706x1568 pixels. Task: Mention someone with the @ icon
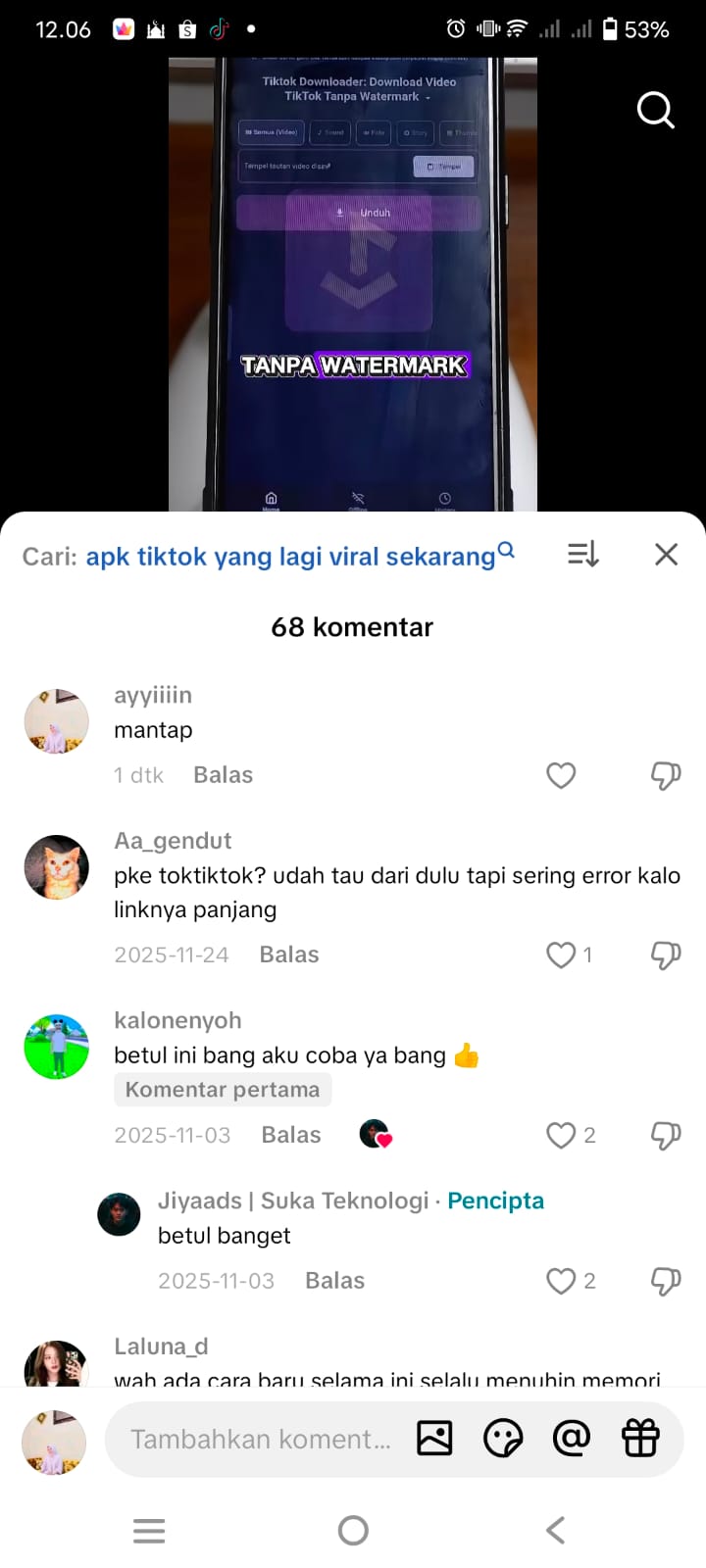(572, 1439)
